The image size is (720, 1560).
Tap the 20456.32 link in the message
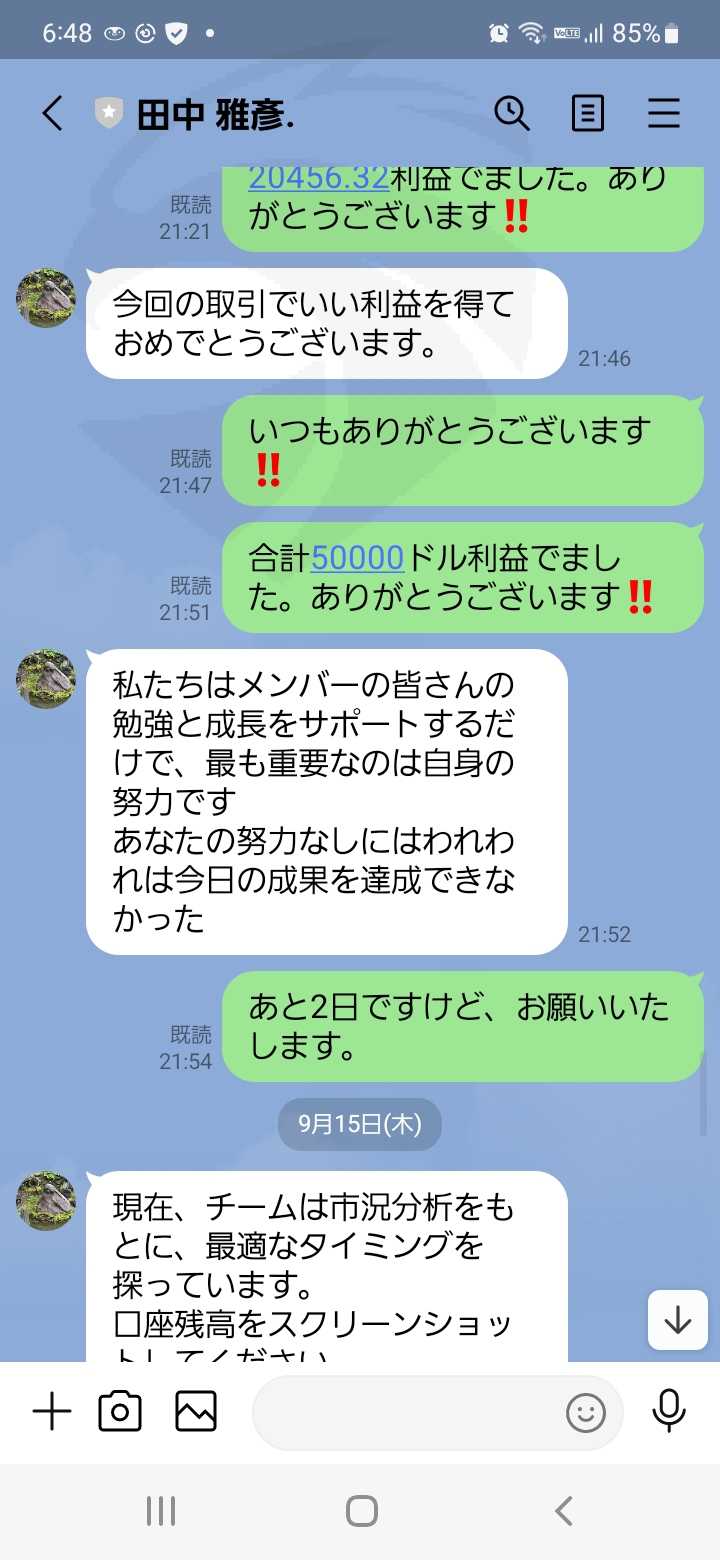318,178
